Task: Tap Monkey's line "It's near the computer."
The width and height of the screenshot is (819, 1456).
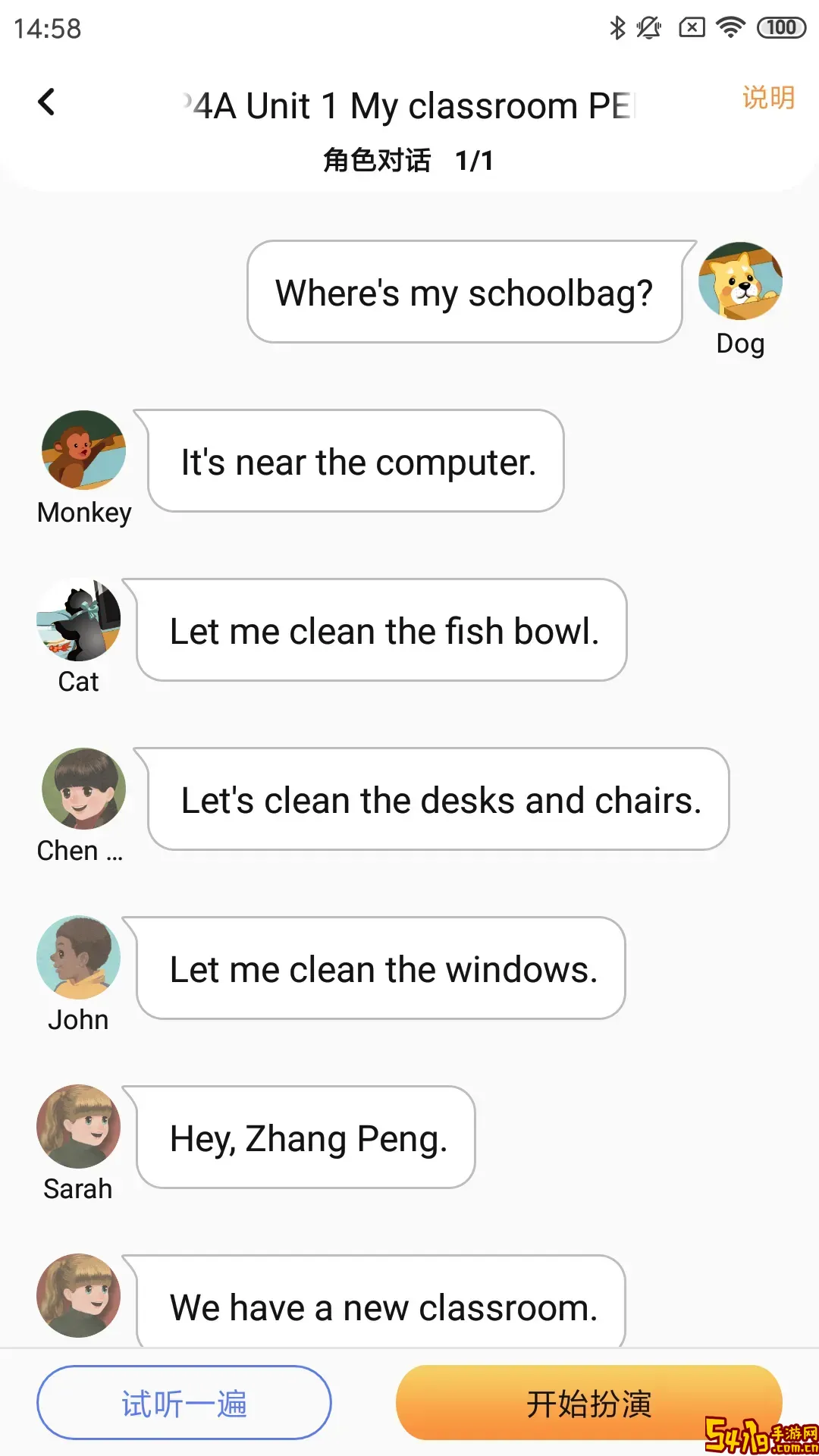Action: pyautogui.click(x=357, y=462)
